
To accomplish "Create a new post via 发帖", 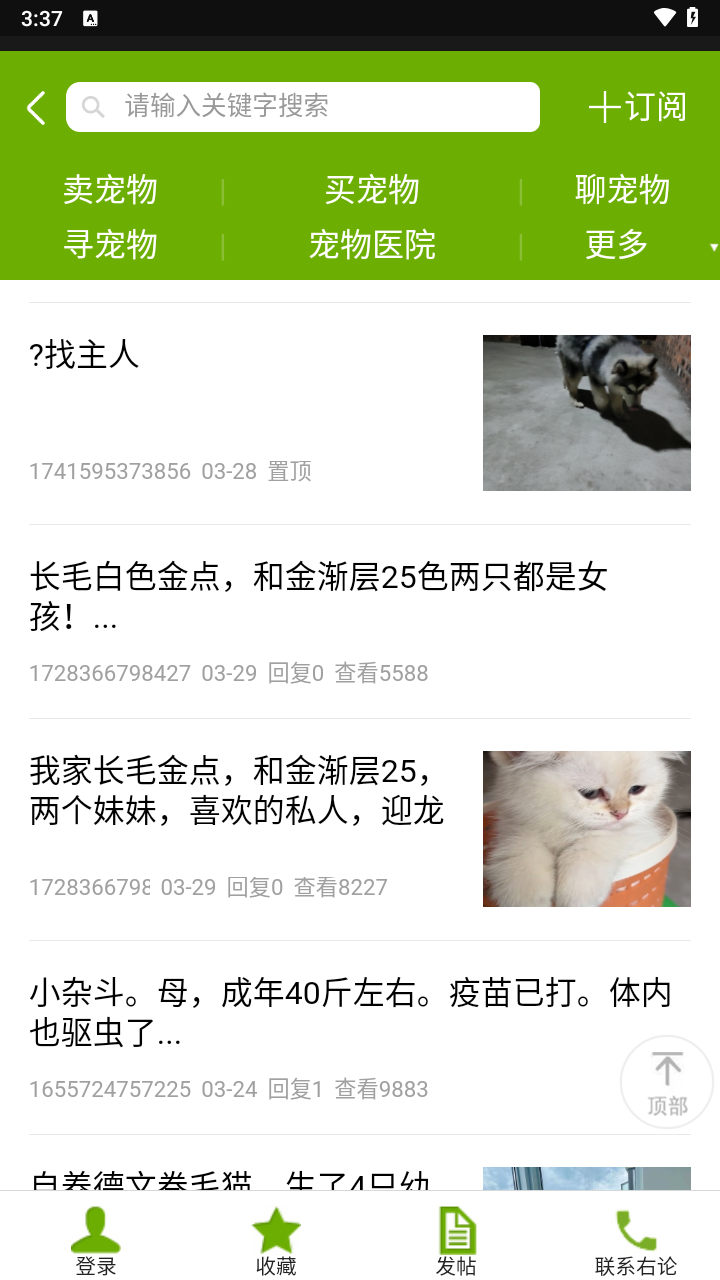I will (456, 1240).
